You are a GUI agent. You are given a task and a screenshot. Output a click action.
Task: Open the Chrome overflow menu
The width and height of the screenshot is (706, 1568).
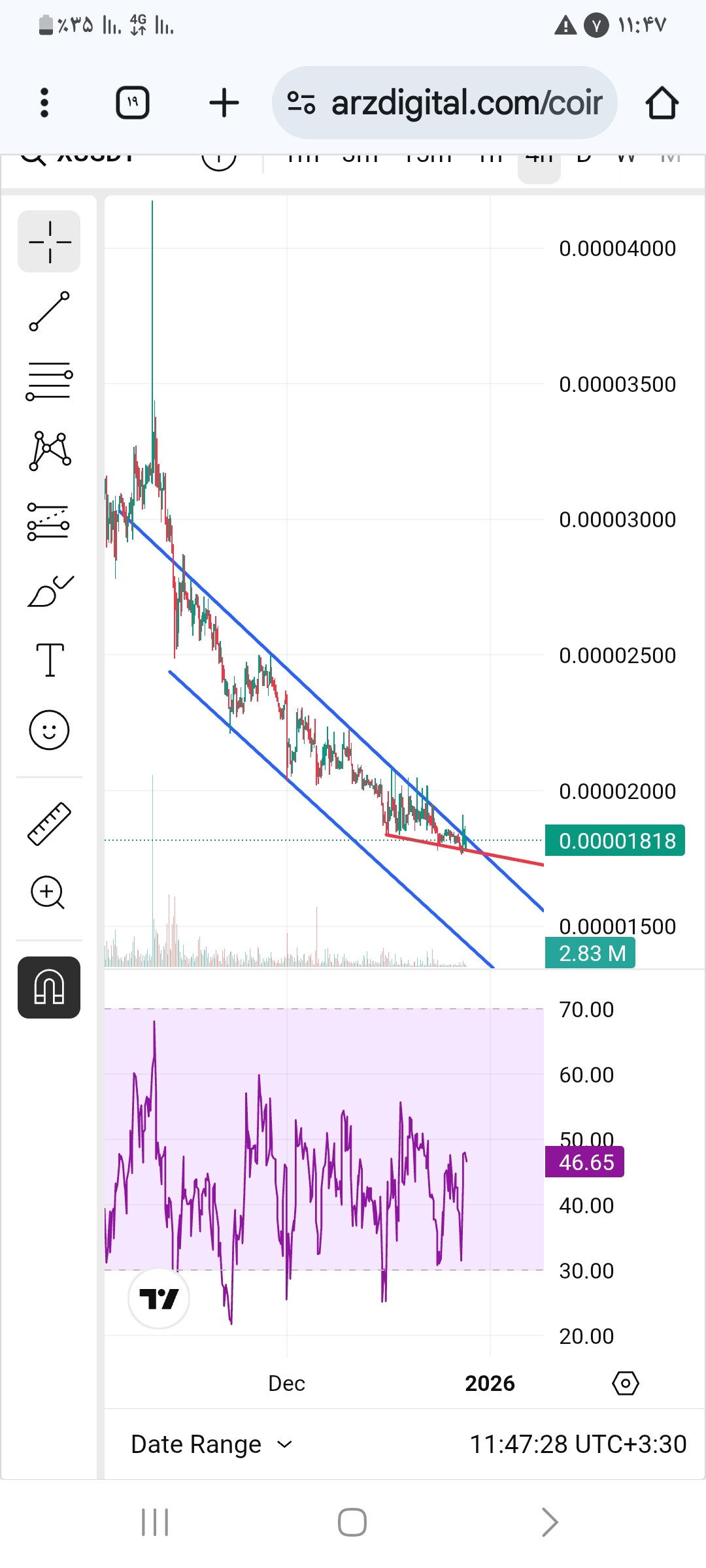pyautogui.click(x=44, y=103)
